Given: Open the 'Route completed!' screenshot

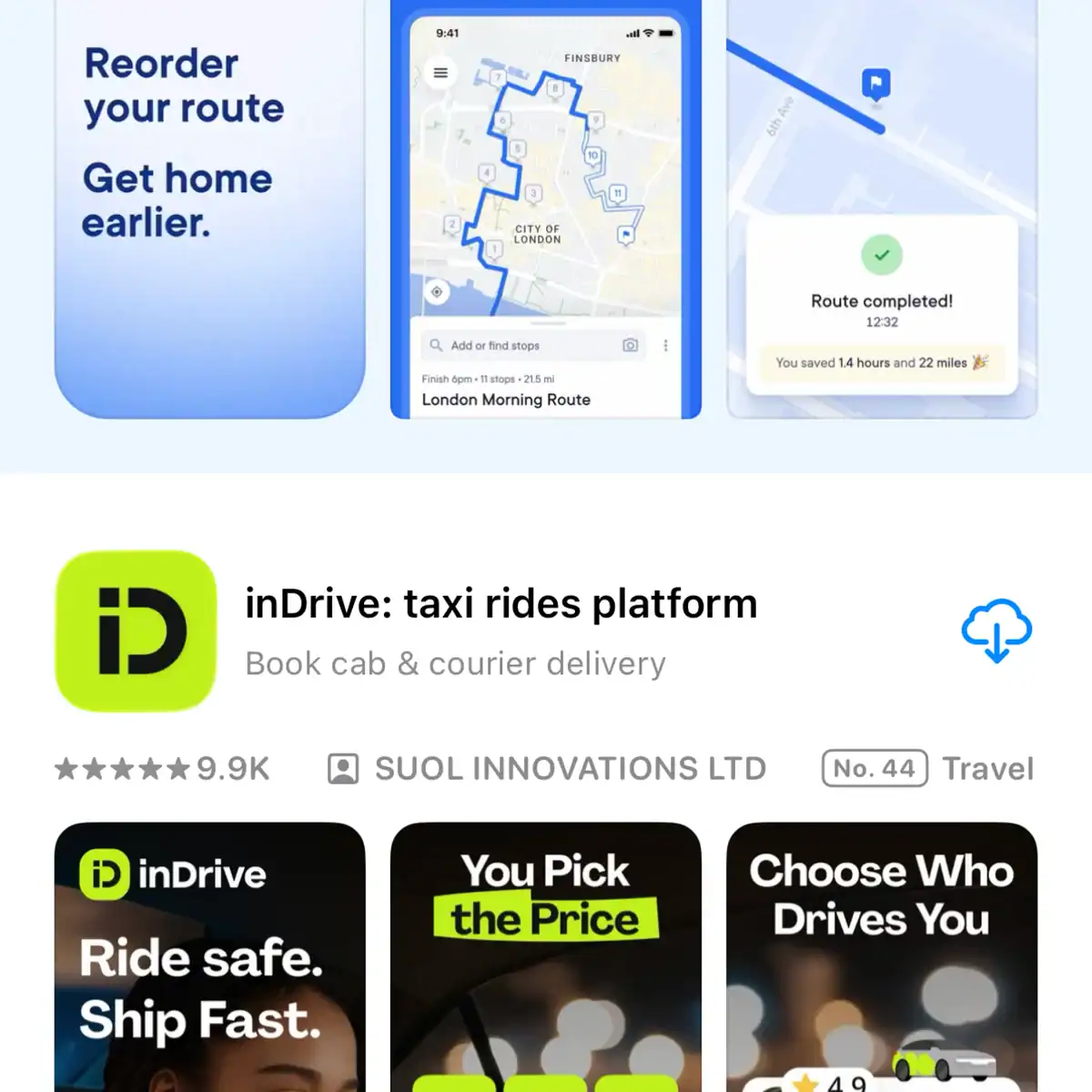Looking at the screenshot, I should coord(882,209).
